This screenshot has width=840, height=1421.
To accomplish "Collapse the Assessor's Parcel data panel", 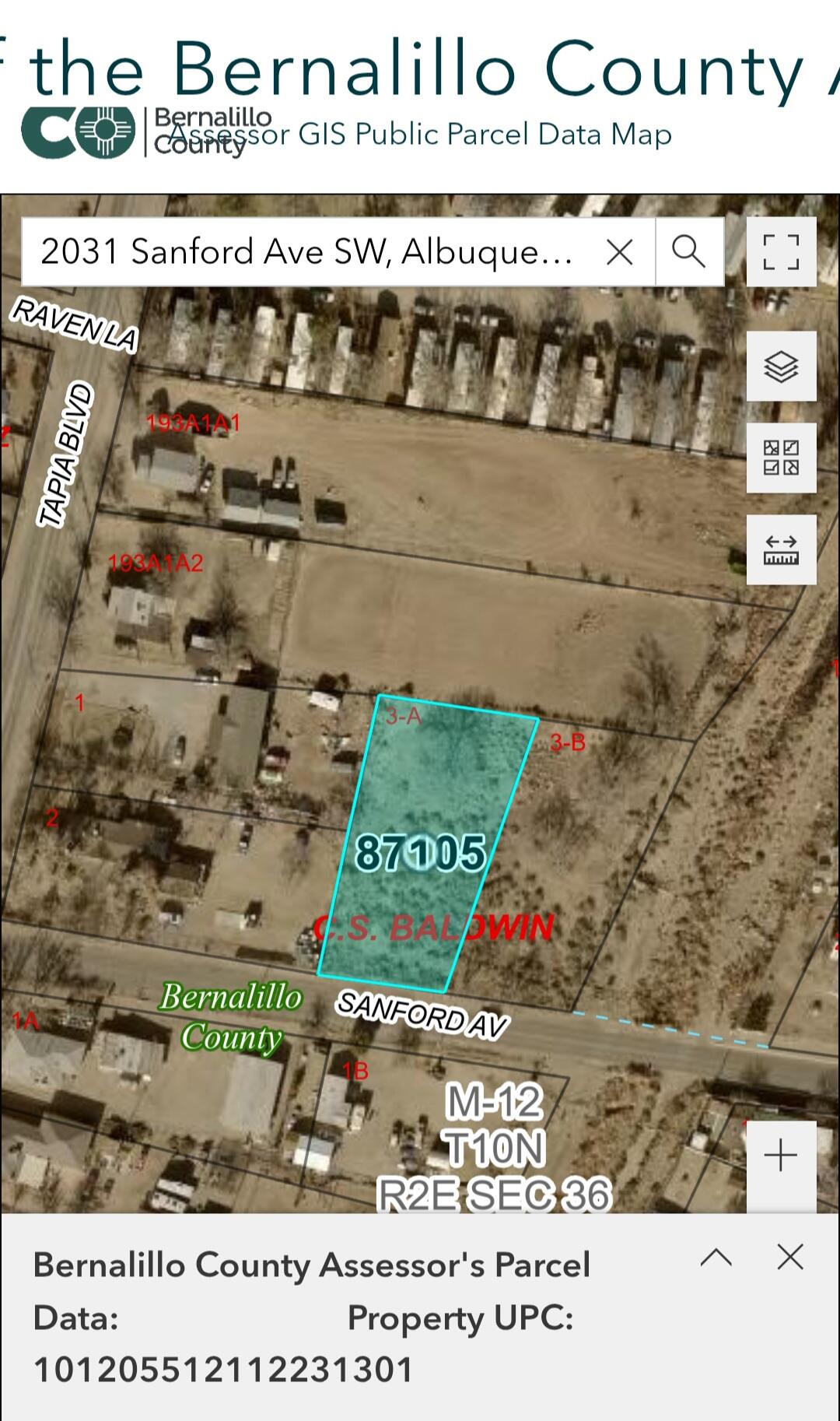I will tap(716, 1255).
